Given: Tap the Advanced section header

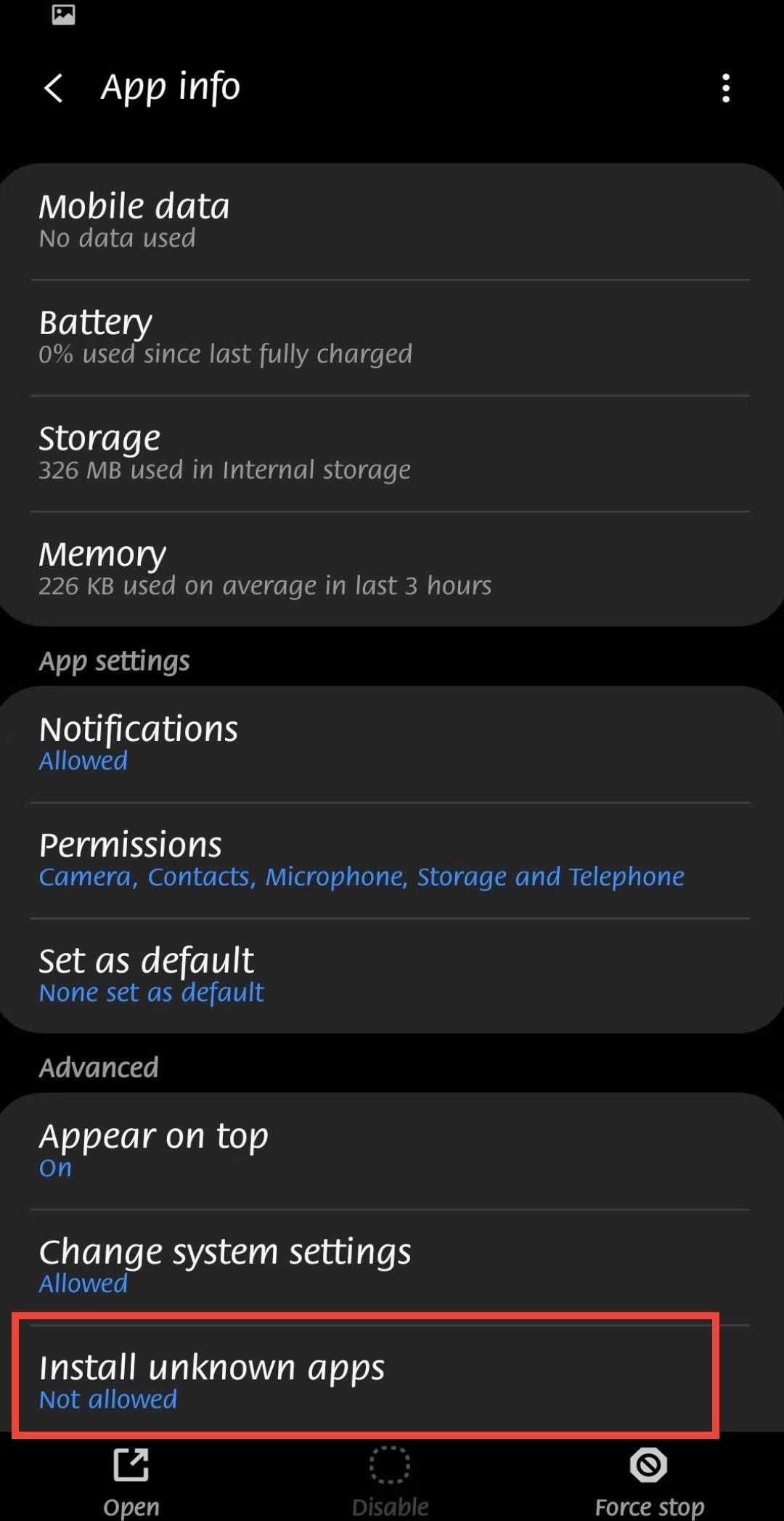Looking at the screenshot, I should point(98,1067).
